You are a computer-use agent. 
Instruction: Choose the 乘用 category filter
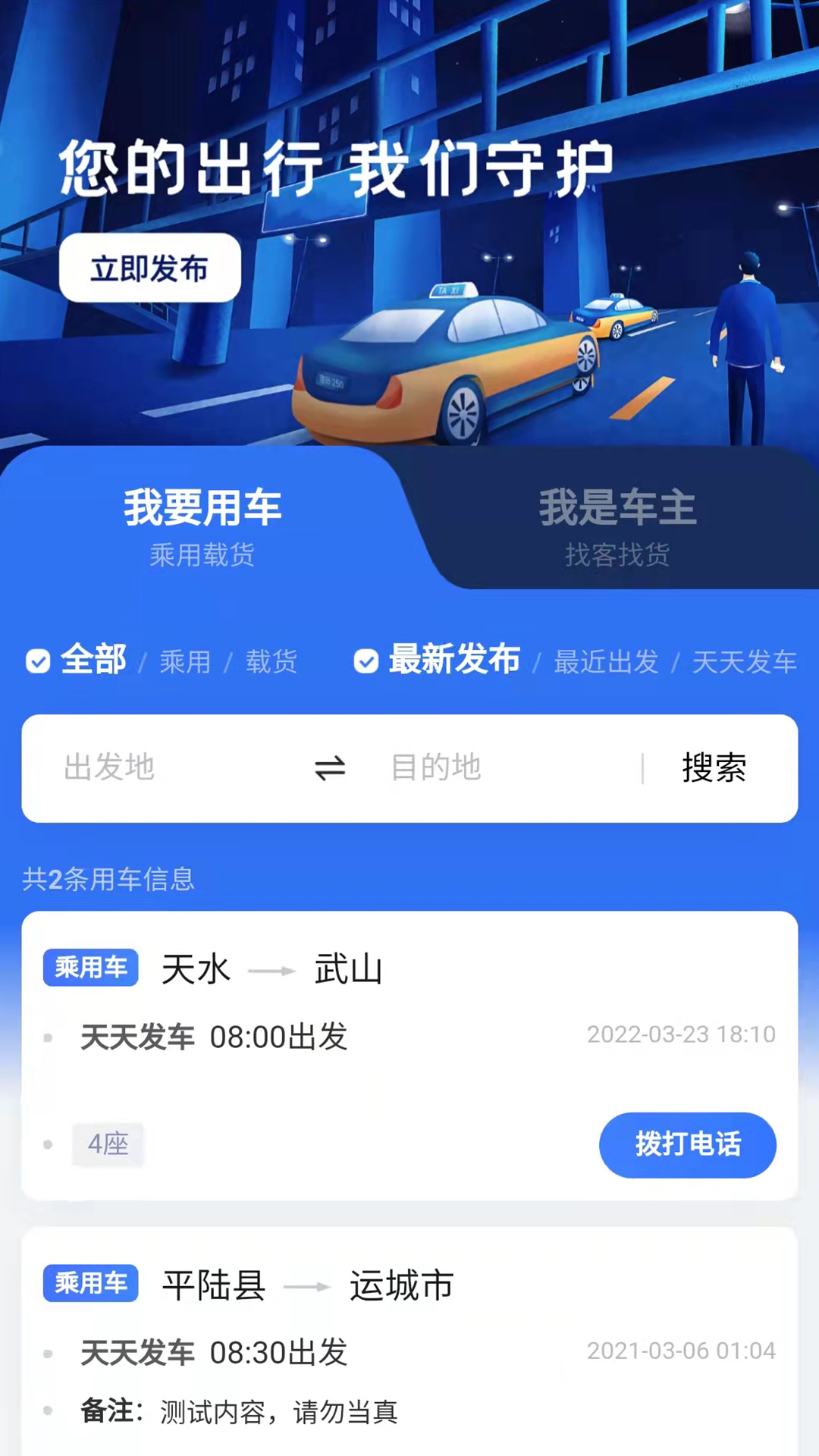pyautogui.click(x=184, y=662)
